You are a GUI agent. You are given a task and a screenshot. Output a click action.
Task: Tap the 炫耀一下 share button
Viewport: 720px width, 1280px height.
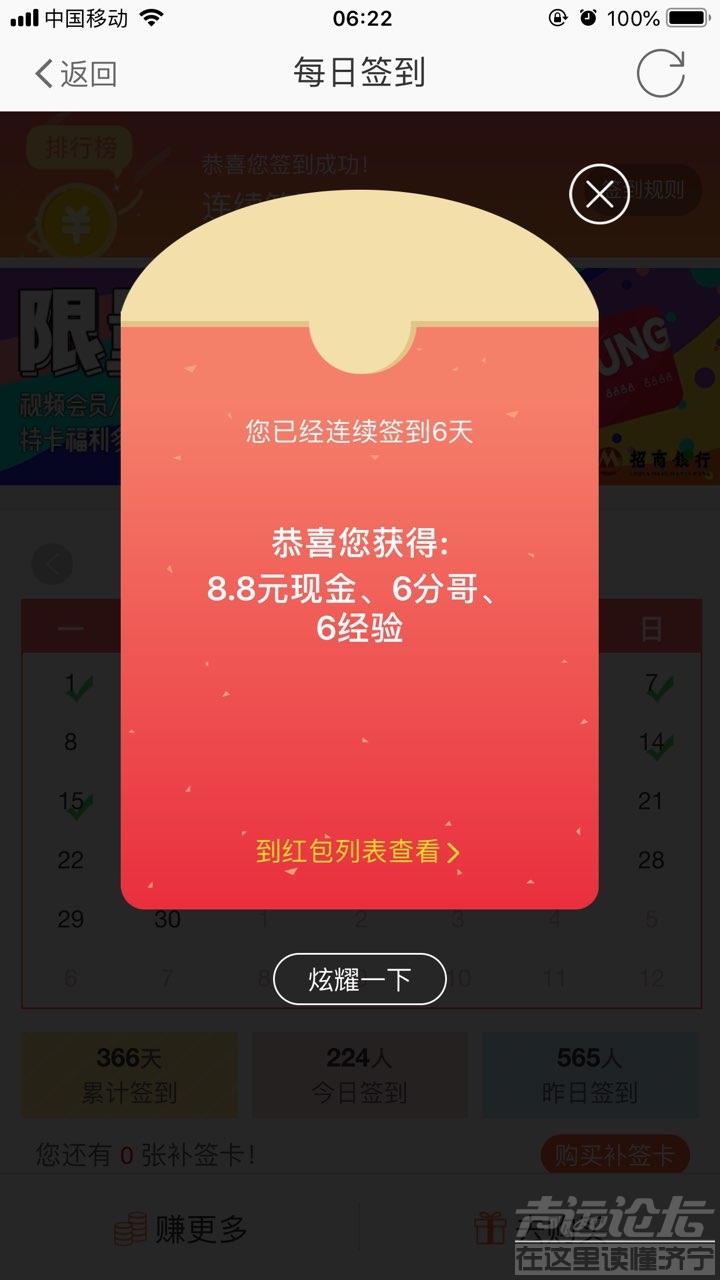tap(358, 979)
